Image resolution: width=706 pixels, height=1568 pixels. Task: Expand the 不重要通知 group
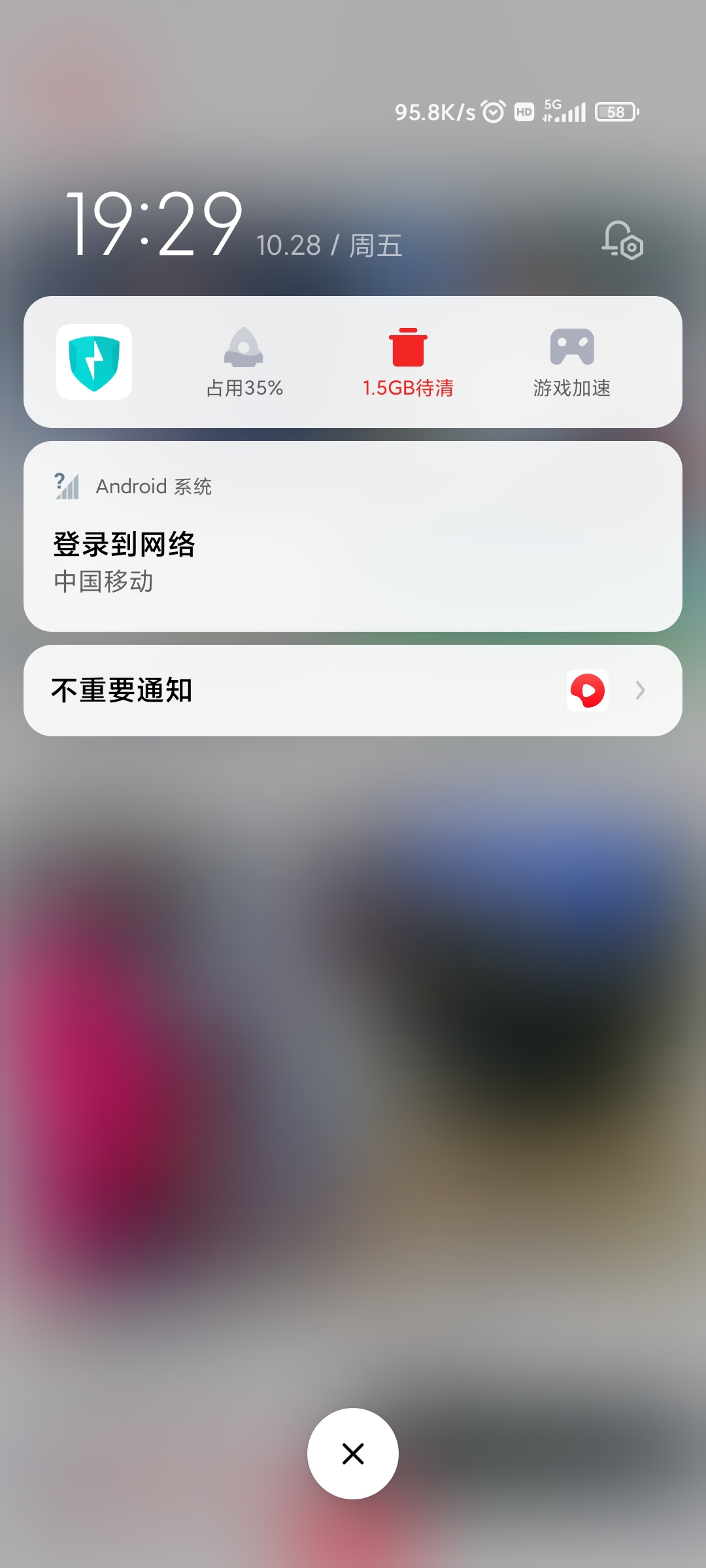(x=353, y=691)
